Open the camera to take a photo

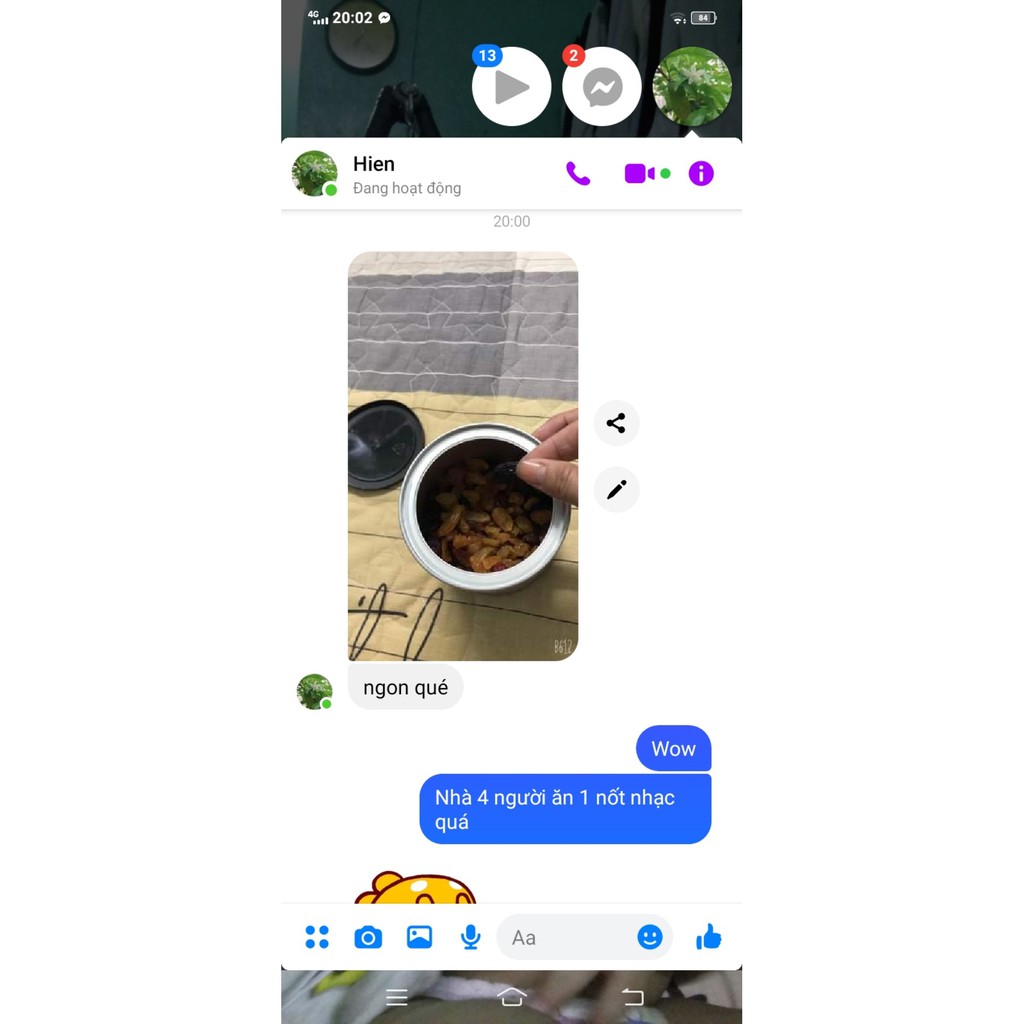(368, 937)
